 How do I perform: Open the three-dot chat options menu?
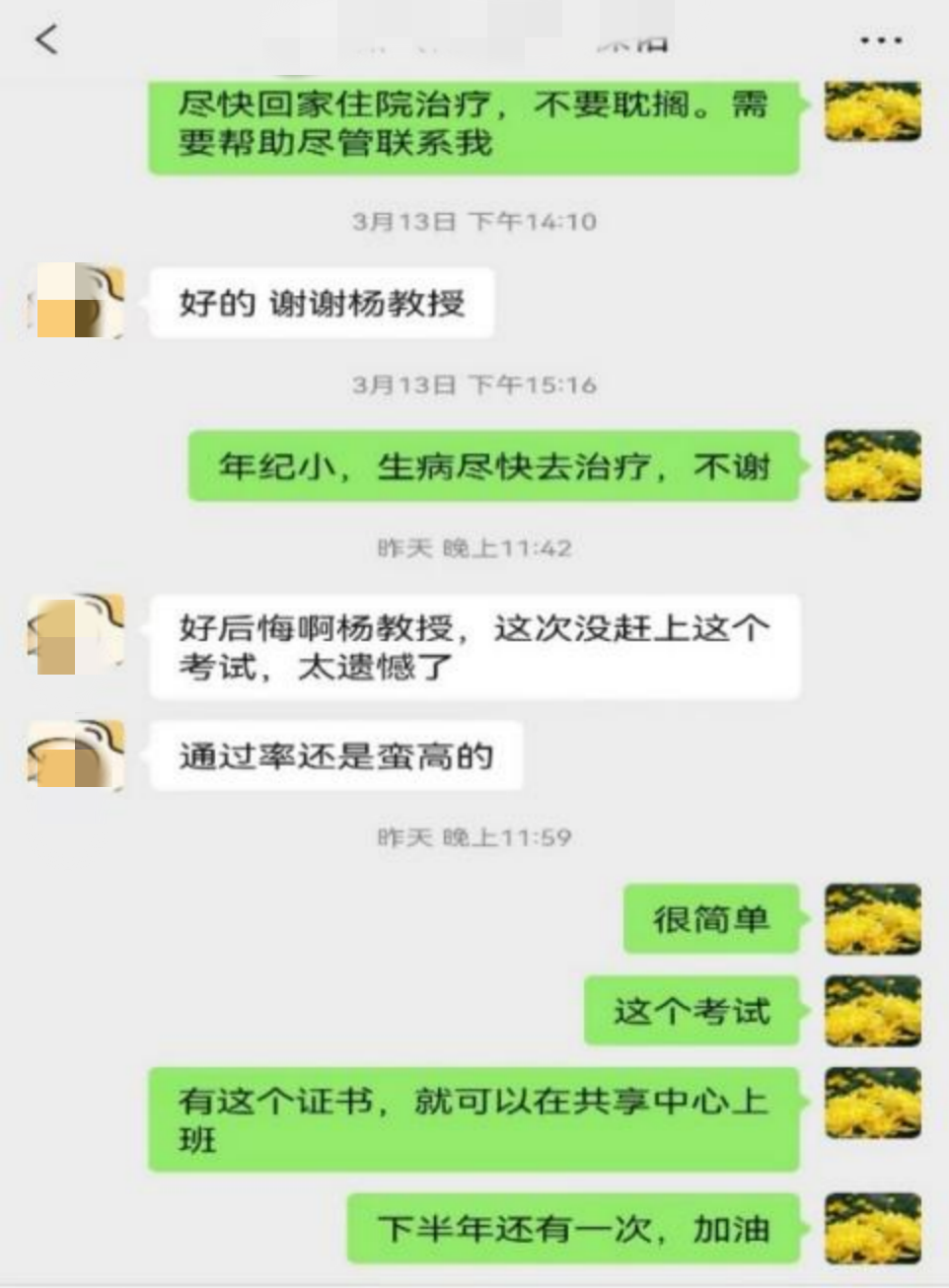(880, 40)
